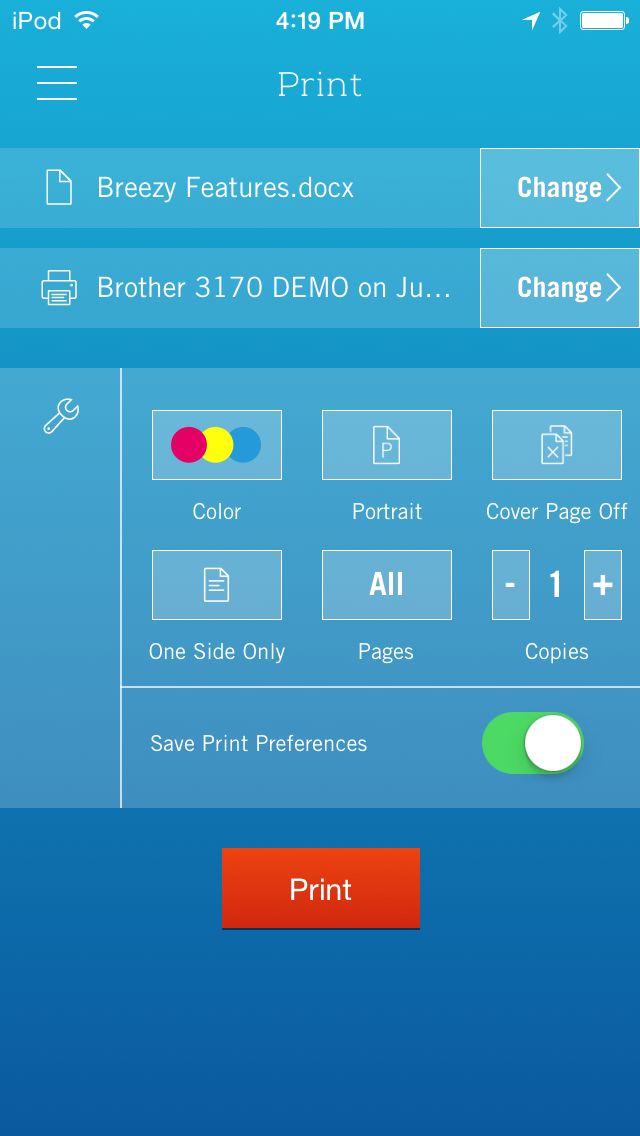This screenshot has height=1136, width=640.
Task: Disable Save Print Preferences switch
Action: 532,743
